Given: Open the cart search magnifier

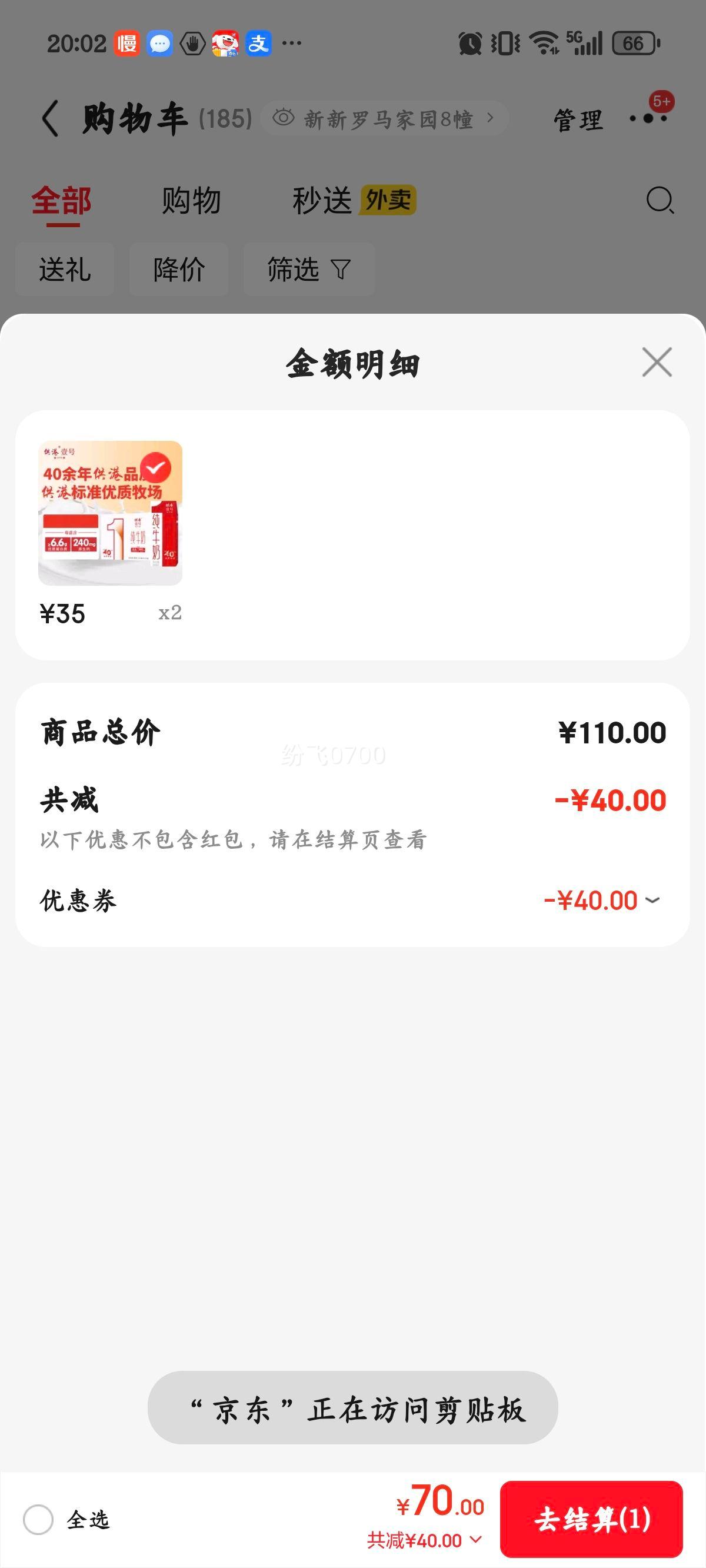Looking at the screenshot, I should pyautogui.click(x=660, y=201).
